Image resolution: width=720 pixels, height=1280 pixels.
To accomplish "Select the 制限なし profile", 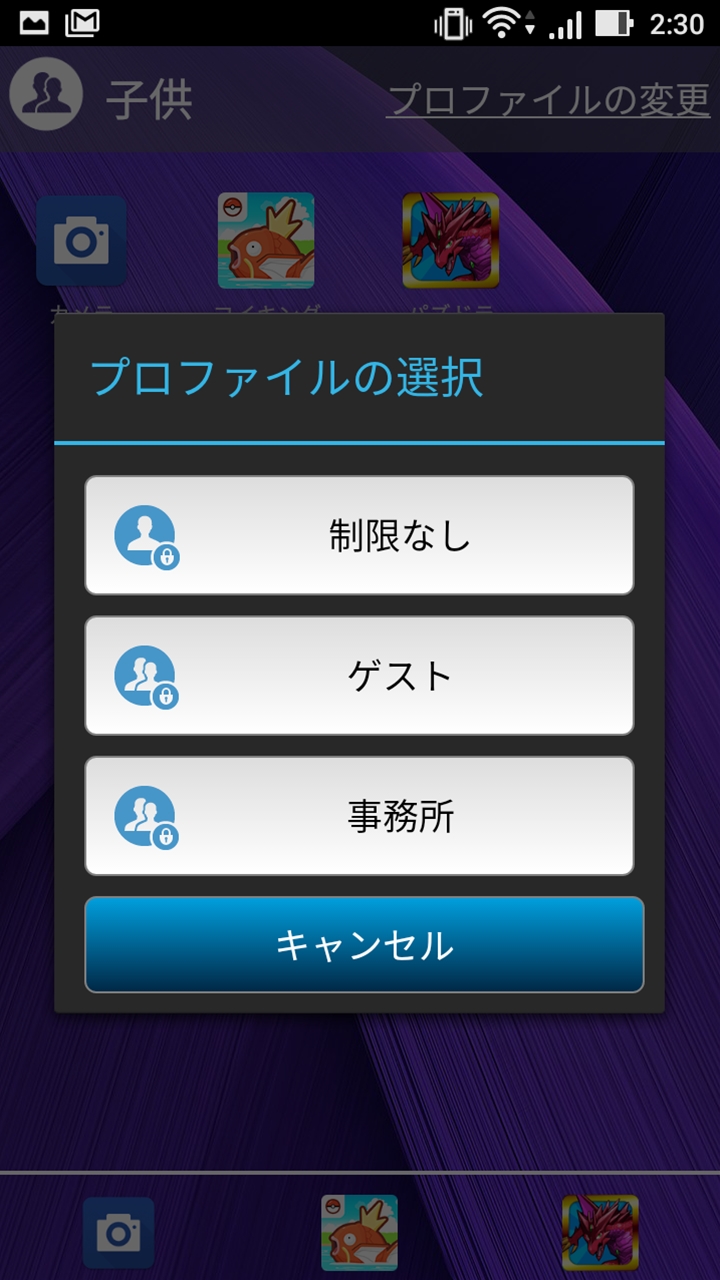I will [x=359, y=535].
